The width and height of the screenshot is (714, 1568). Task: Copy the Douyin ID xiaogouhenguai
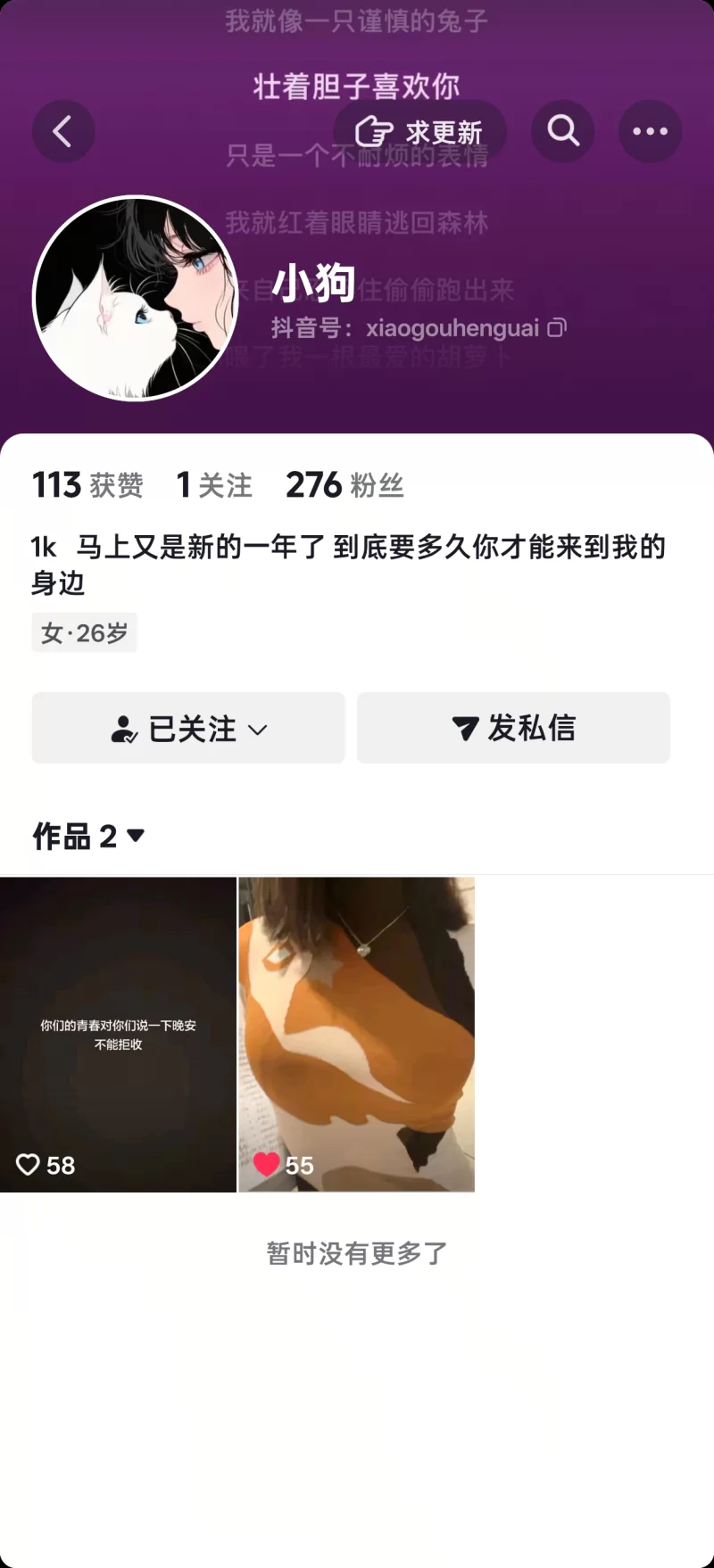(x=557, y=328)
